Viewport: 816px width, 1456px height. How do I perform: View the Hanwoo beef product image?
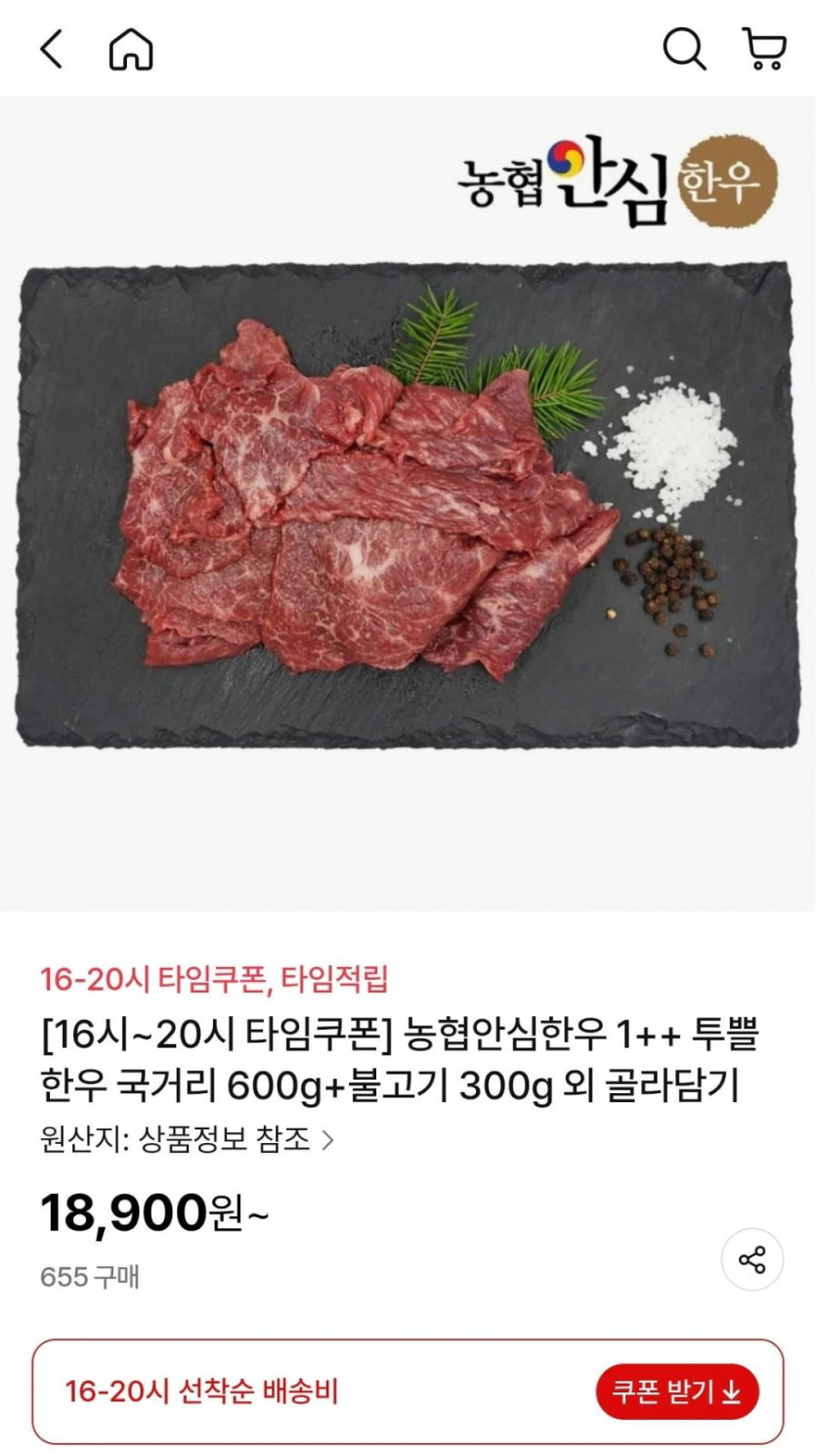(408, 503)
